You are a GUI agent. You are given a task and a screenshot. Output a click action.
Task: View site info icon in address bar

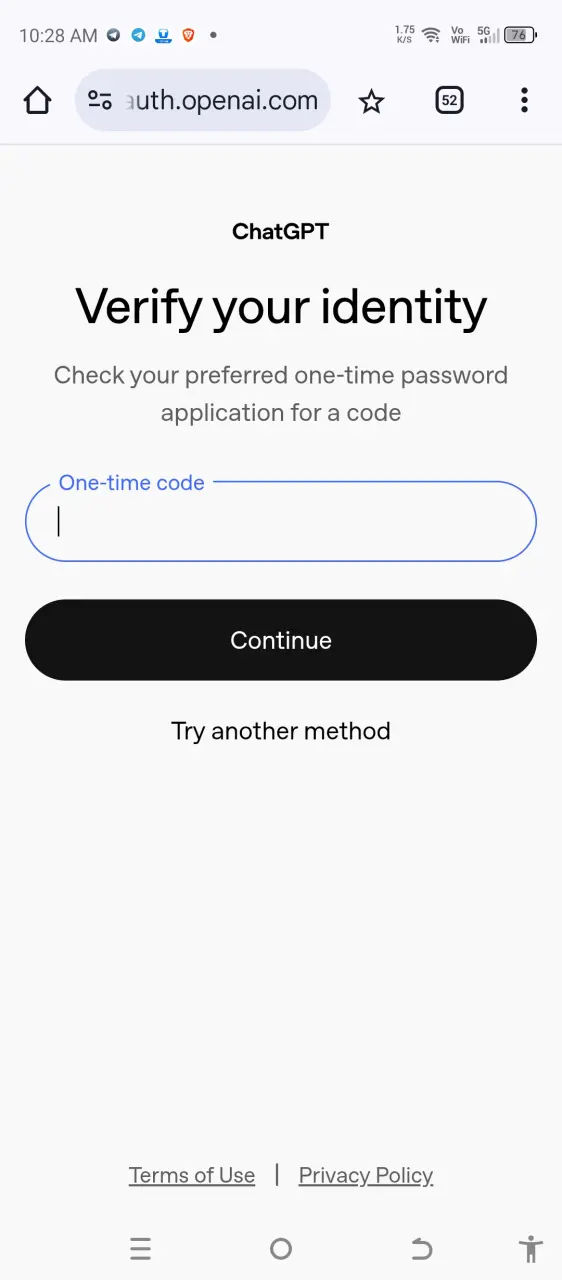[99, 100]
